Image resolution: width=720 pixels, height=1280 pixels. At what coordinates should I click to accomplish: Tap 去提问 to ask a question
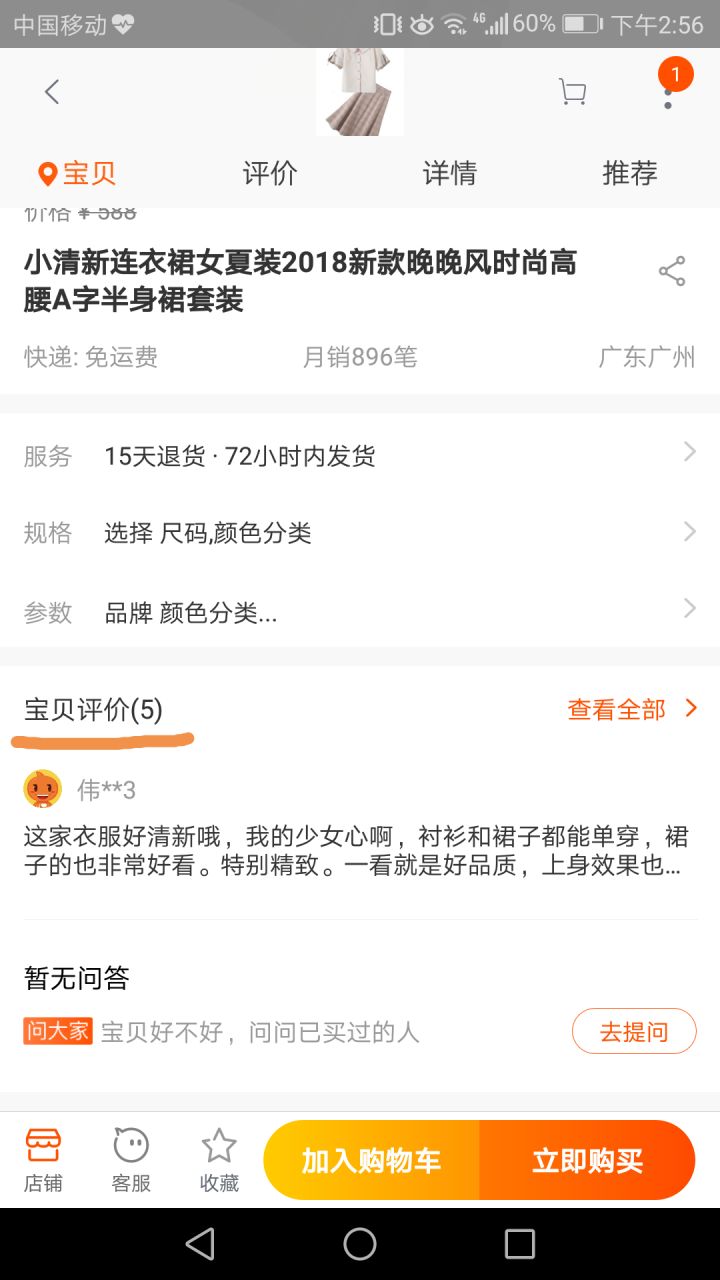(634, 1031)
